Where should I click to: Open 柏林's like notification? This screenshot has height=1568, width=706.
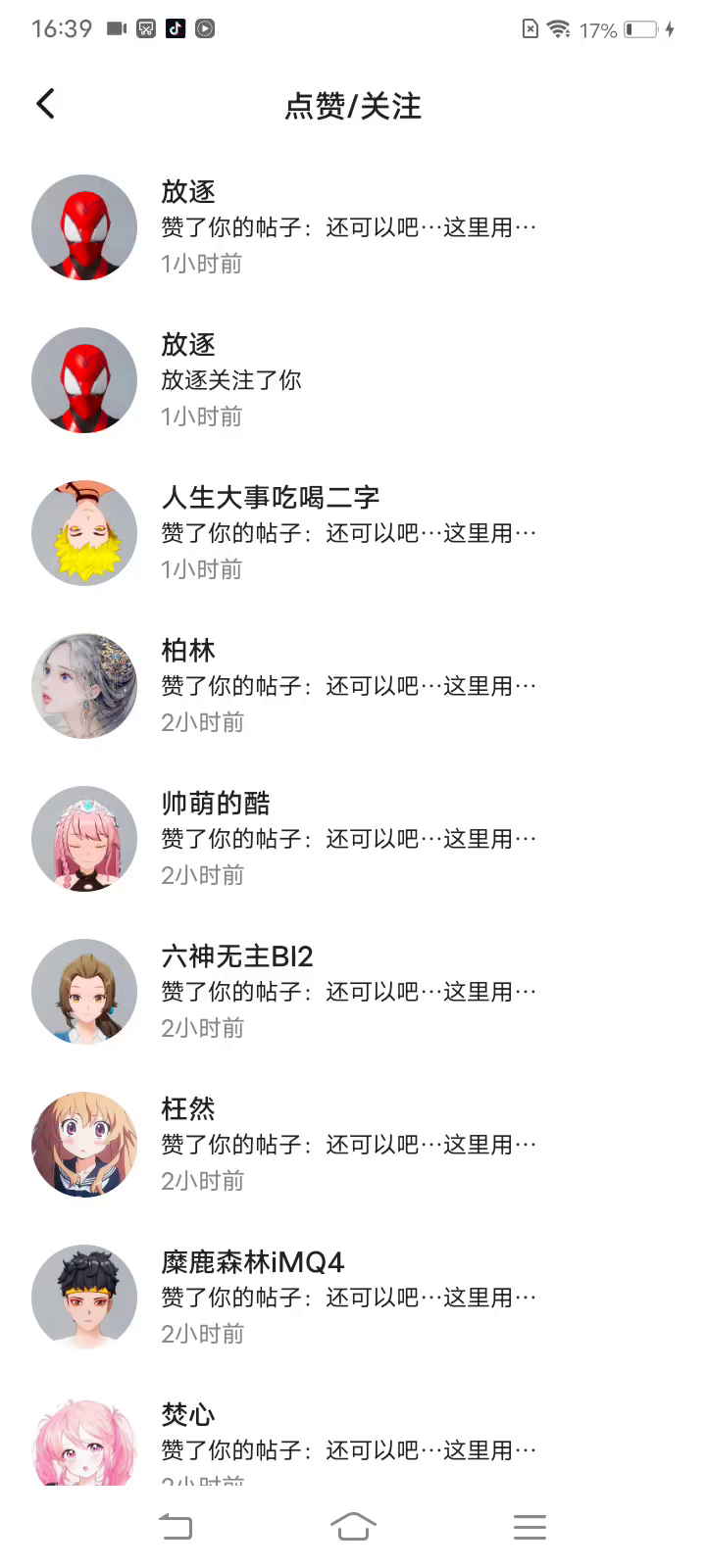348,686
